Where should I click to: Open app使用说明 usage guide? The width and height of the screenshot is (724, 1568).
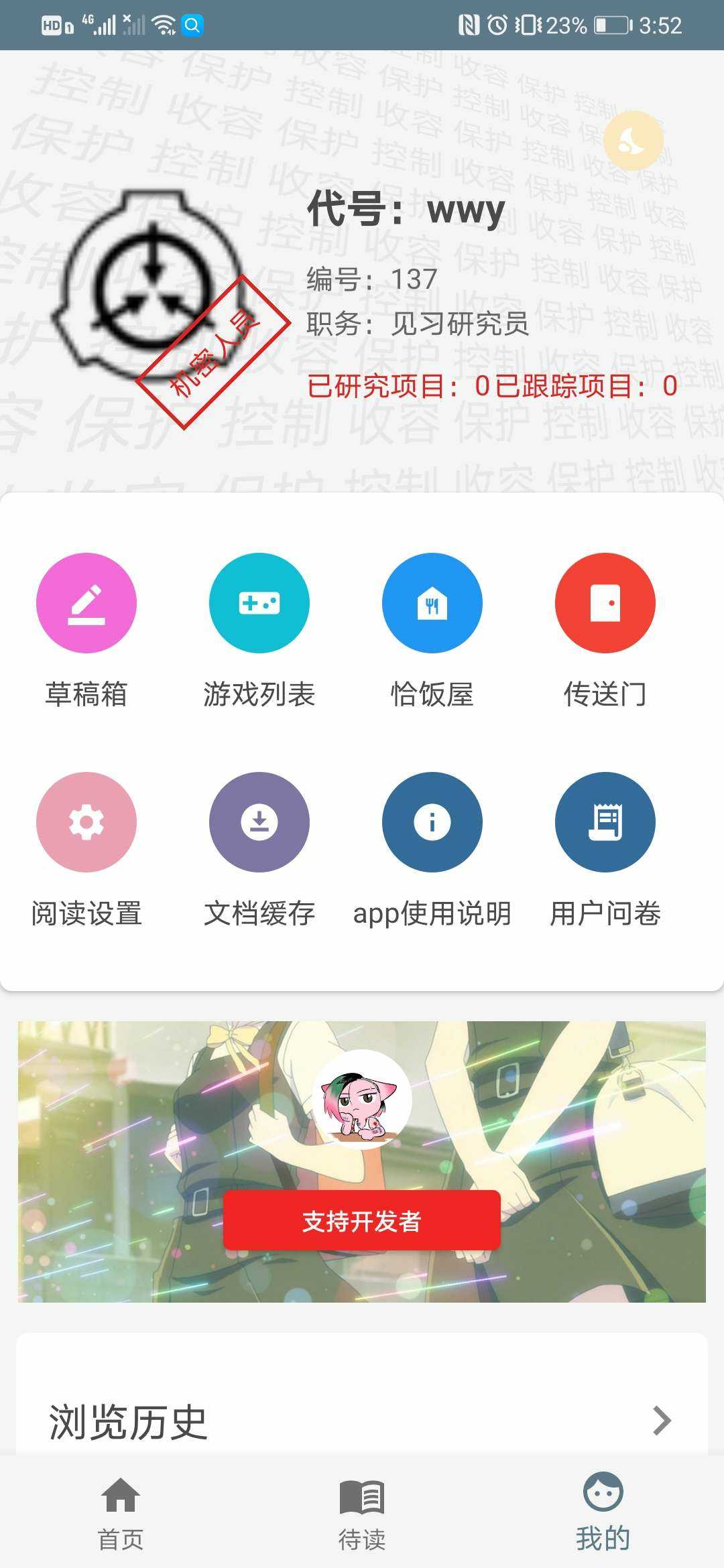click(432, 822)
